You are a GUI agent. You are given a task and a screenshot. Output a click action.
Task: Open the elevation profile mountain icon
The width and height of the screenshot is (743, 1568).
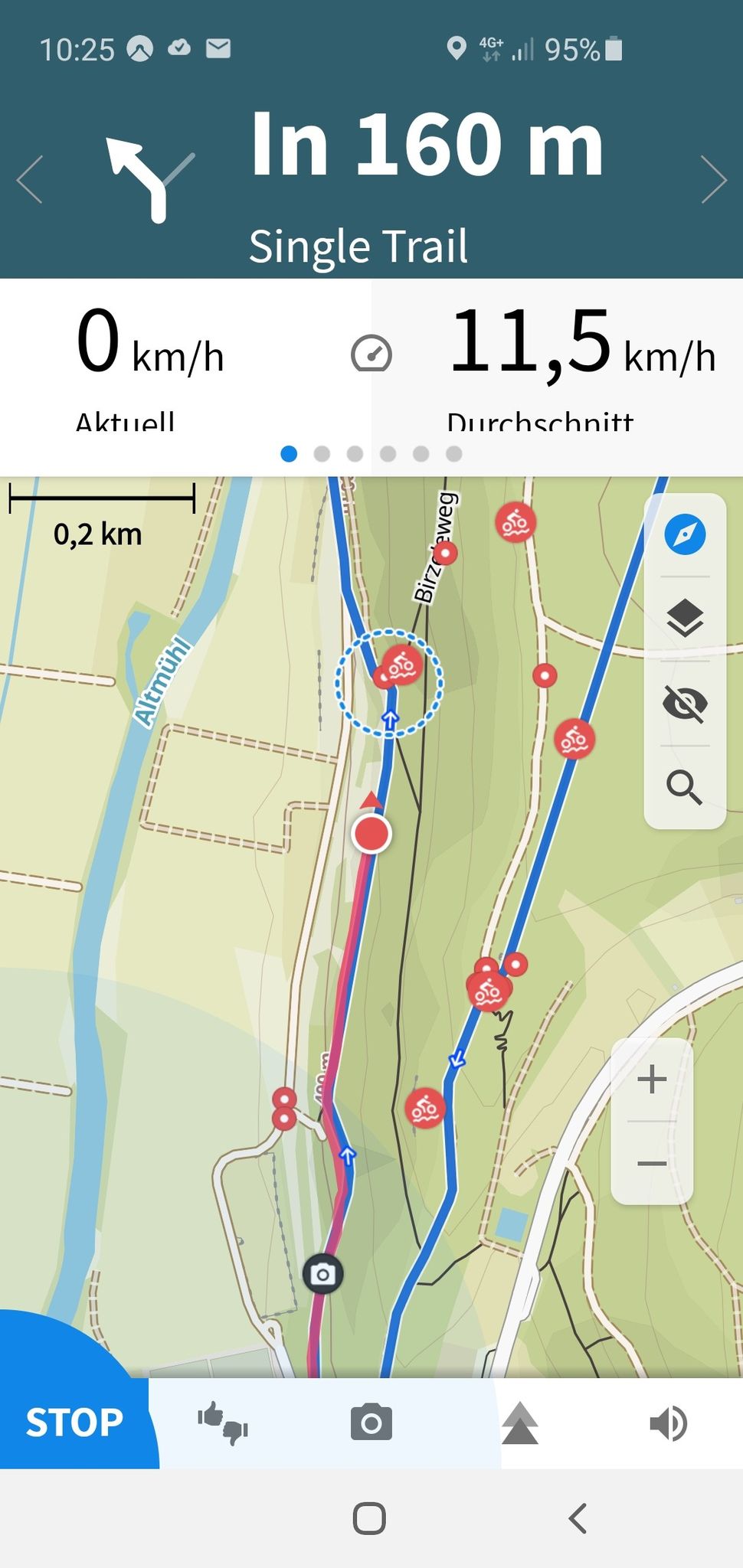[520, 1423]
